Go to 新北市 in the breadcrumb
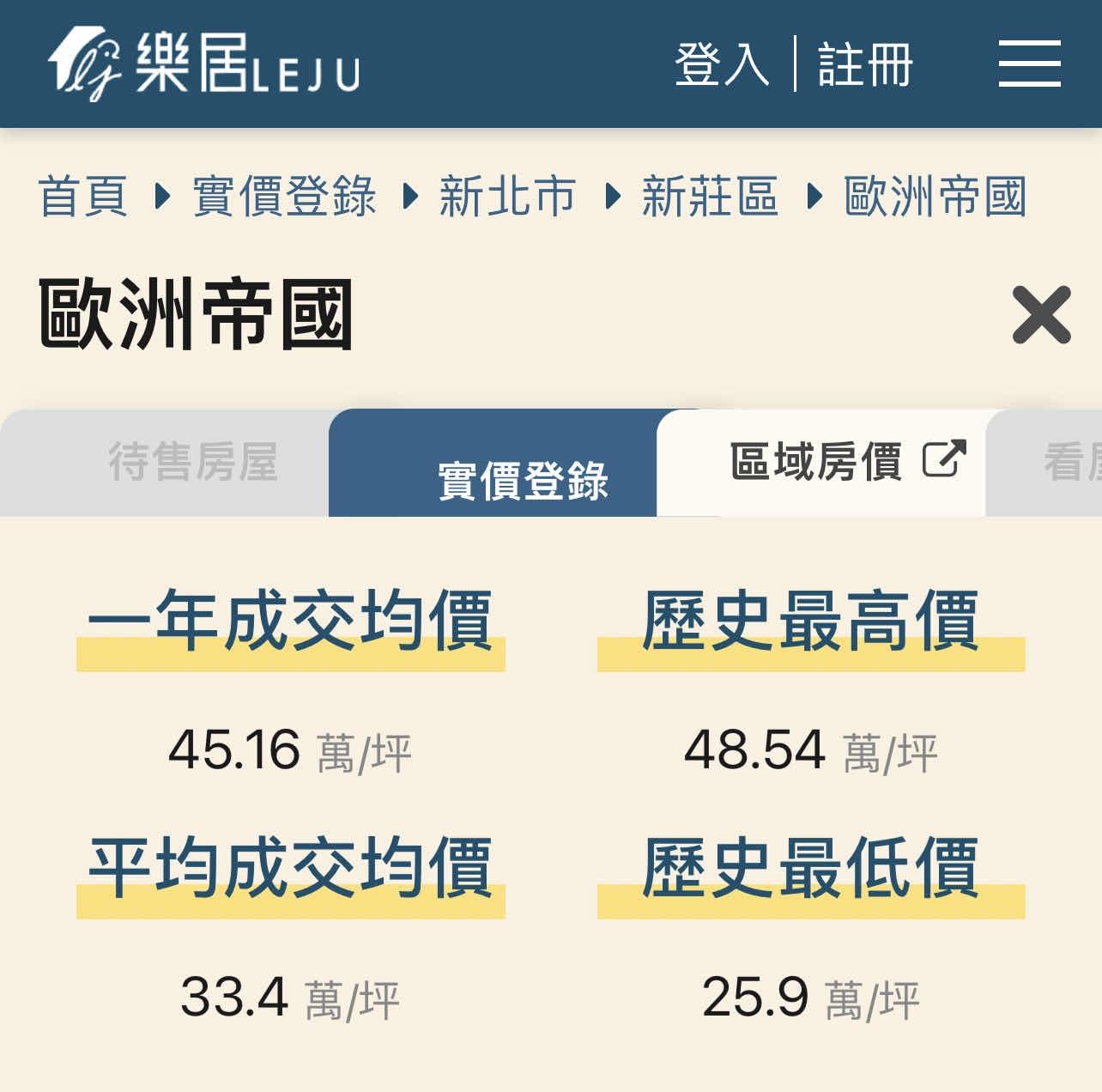This screenshot has width=1102, height=1092. [507, 197]
